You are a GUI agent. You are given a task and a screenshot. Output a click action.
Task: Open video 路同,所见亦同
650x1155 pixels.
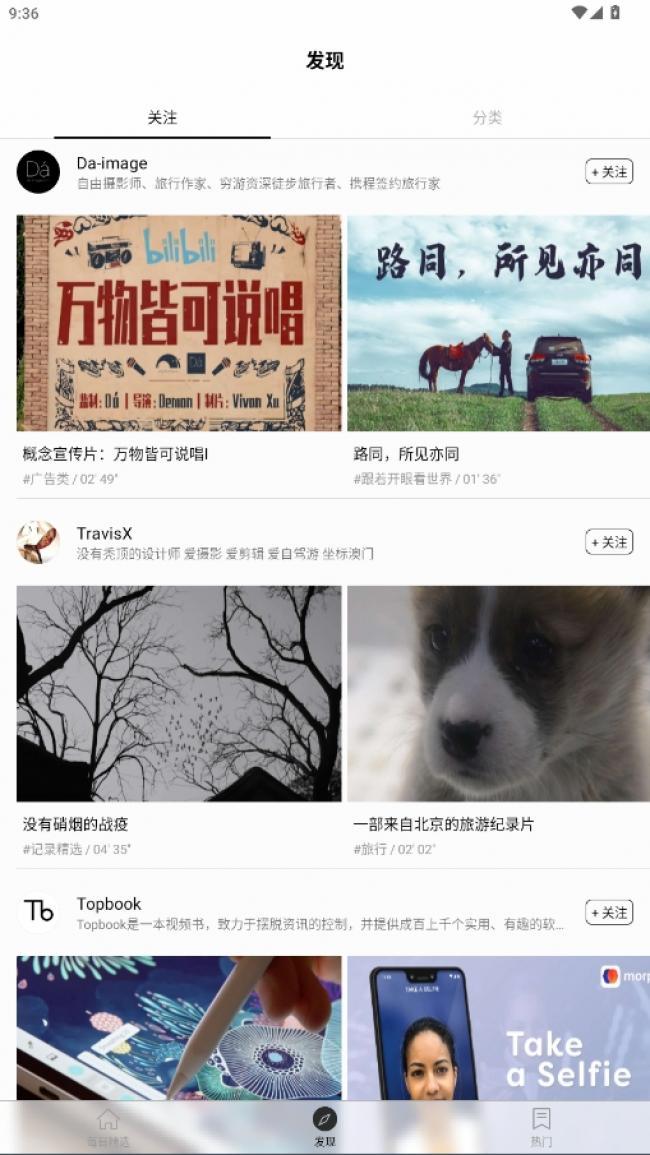[498, 323]
